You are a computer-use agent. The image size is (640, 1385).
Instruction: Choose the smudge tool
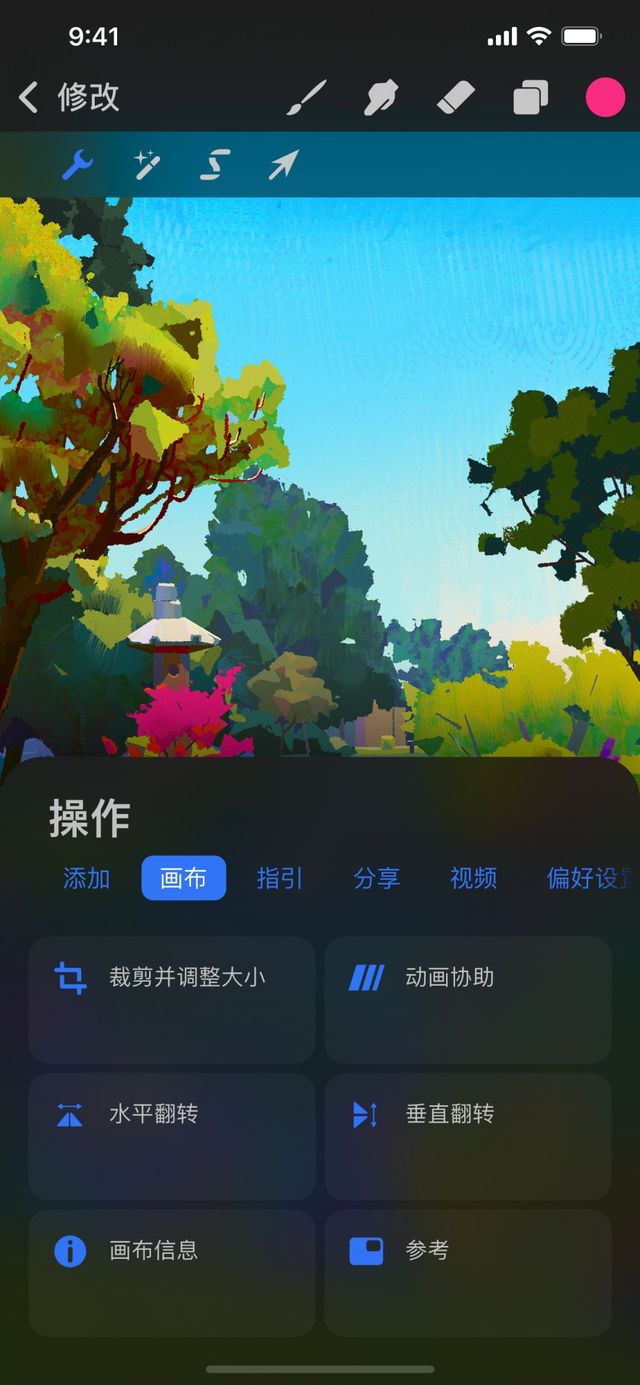click(x=381, y=98)
